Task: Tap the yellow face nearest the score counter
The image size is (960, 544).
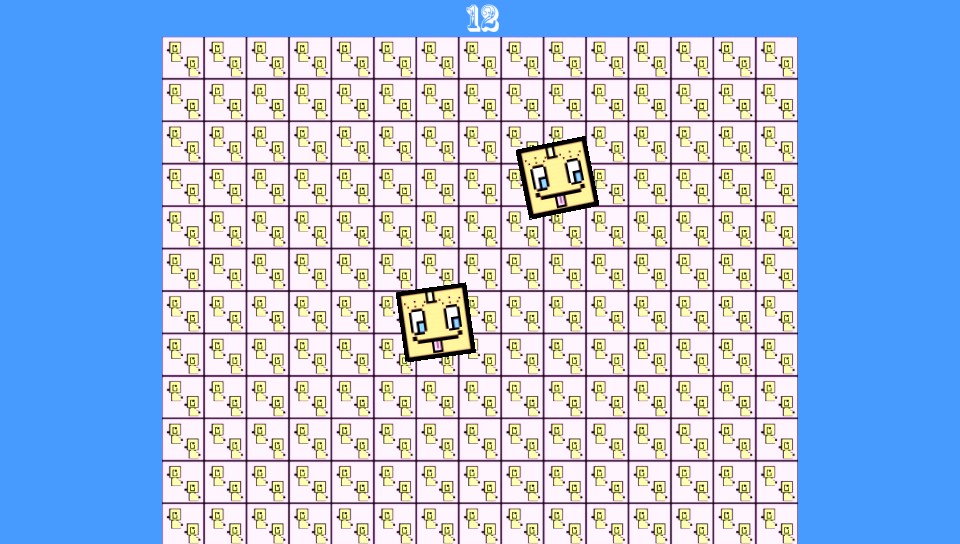Action: click(x=557, y=177)
